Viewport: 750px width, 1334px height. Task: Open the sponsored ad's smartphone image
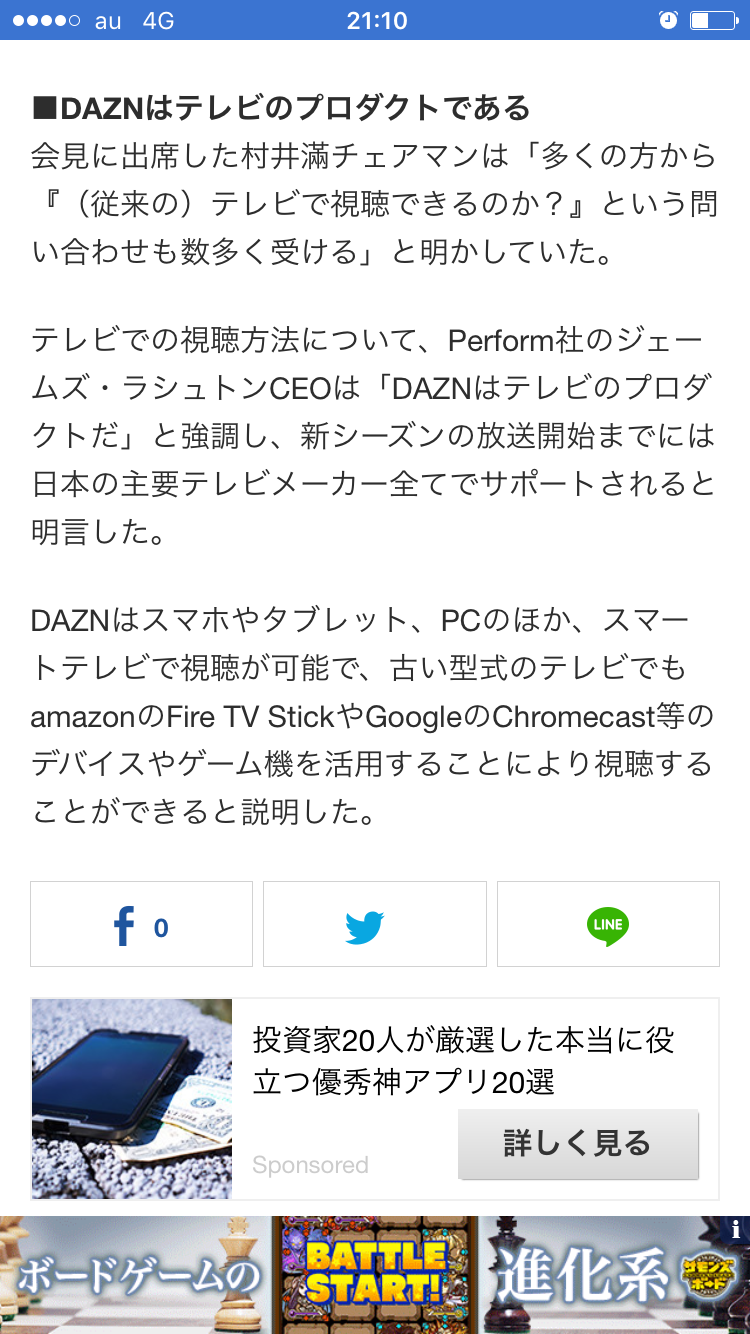132,1098
